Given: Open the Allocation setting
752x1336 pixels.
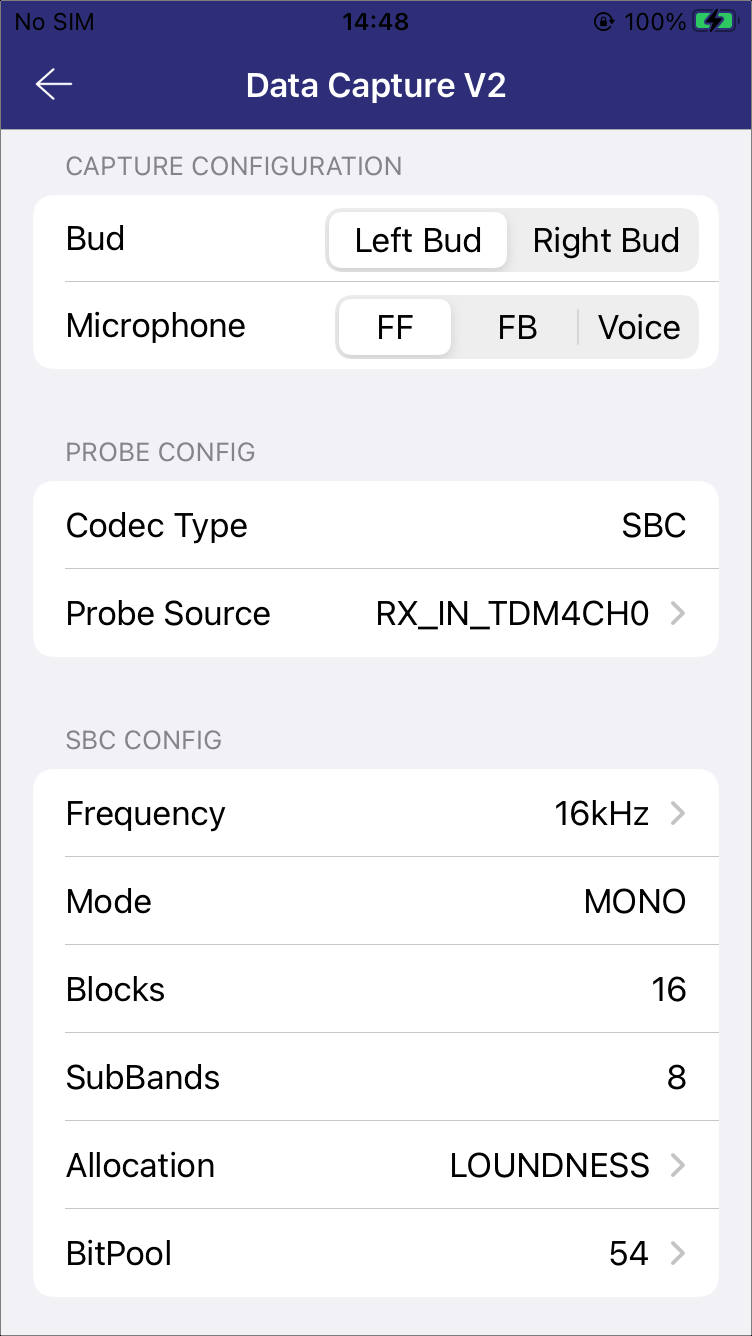Looking at the screenshot, I should (376, 1165).
